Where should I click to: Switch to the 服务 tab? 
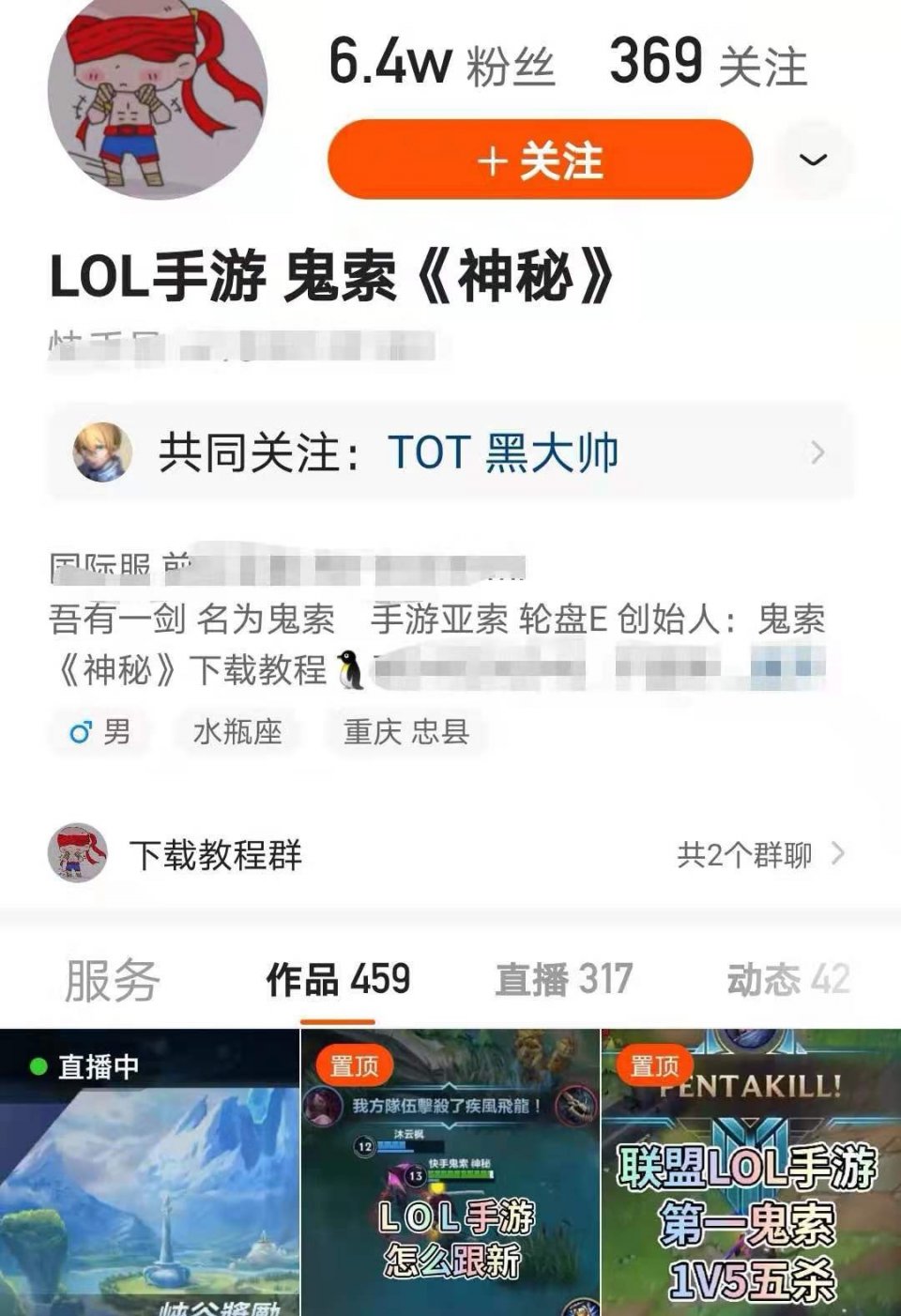click(x=113, y=981)
